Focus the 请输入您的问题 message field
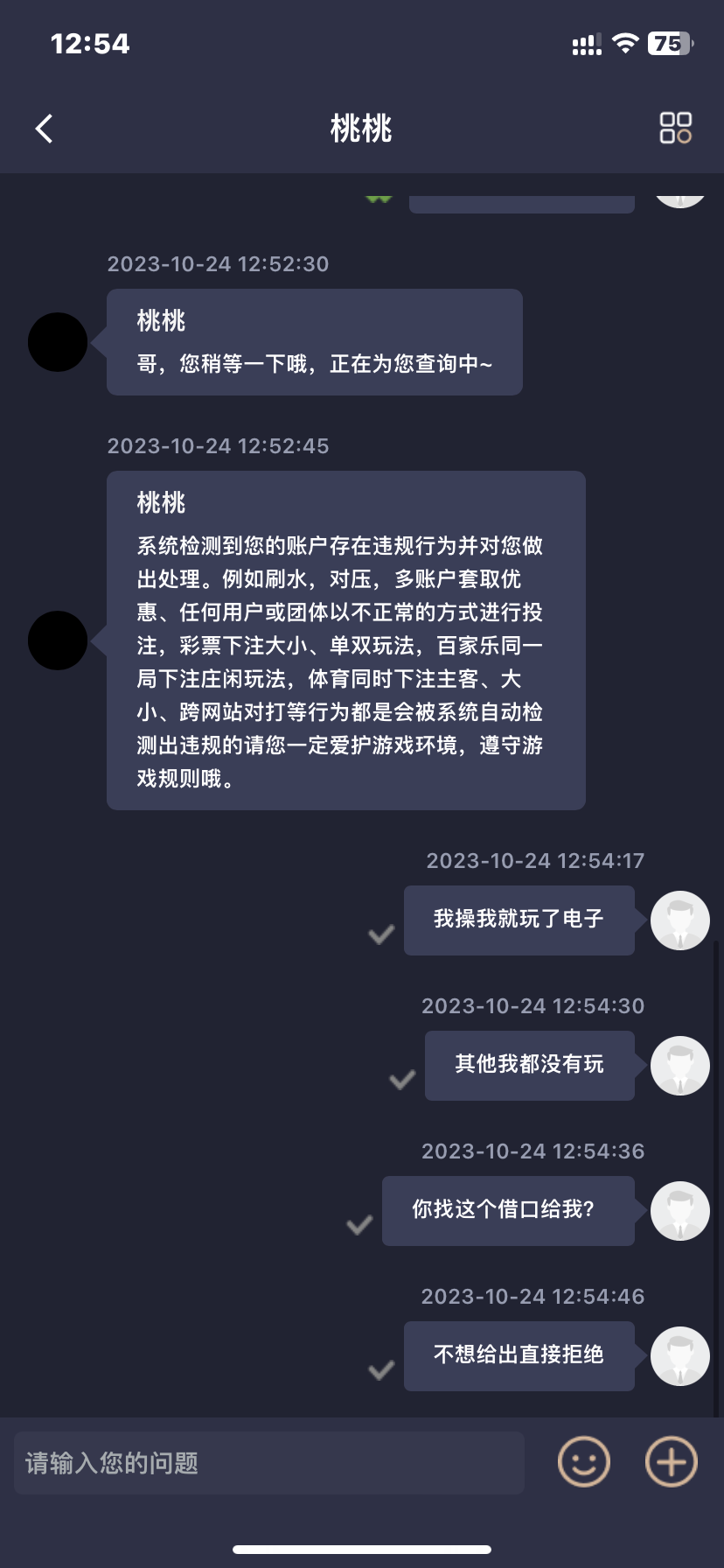The width and height of the screenshot is (724, 1568). (x=269, y=1462)
